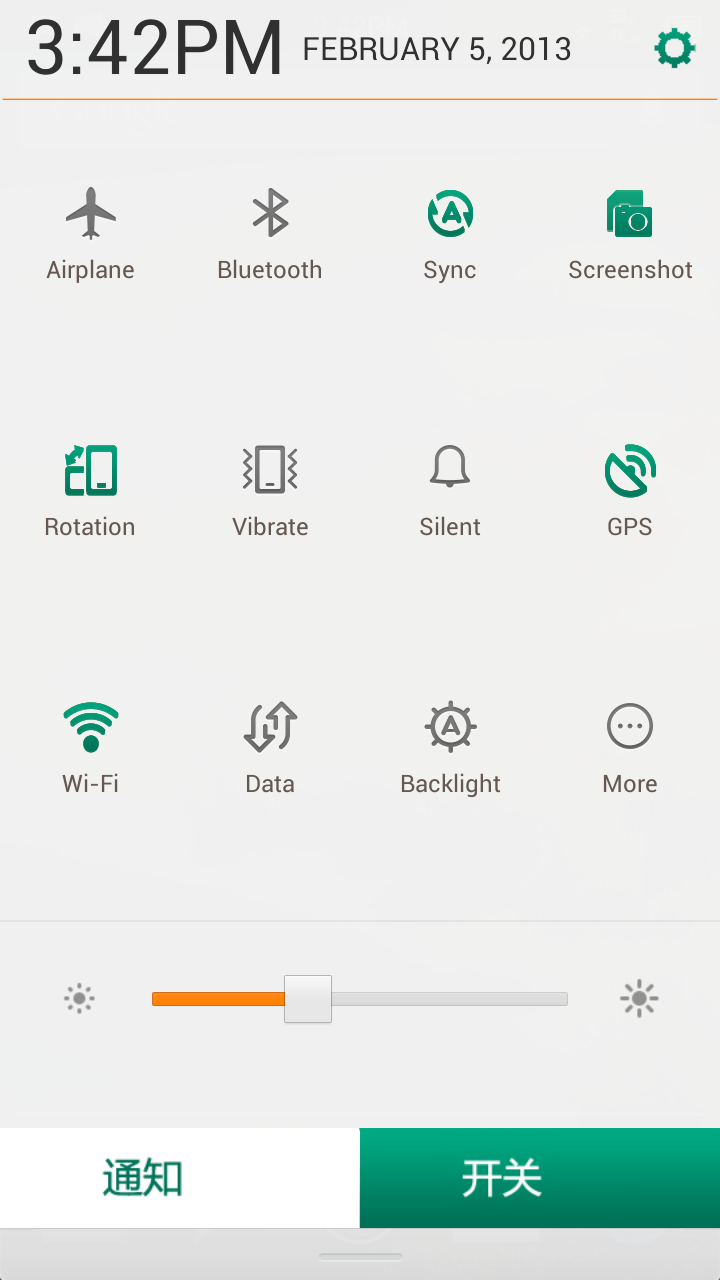720x1280 pixels.
Task: Disable the Sync toggle
Action: point(450,234)
